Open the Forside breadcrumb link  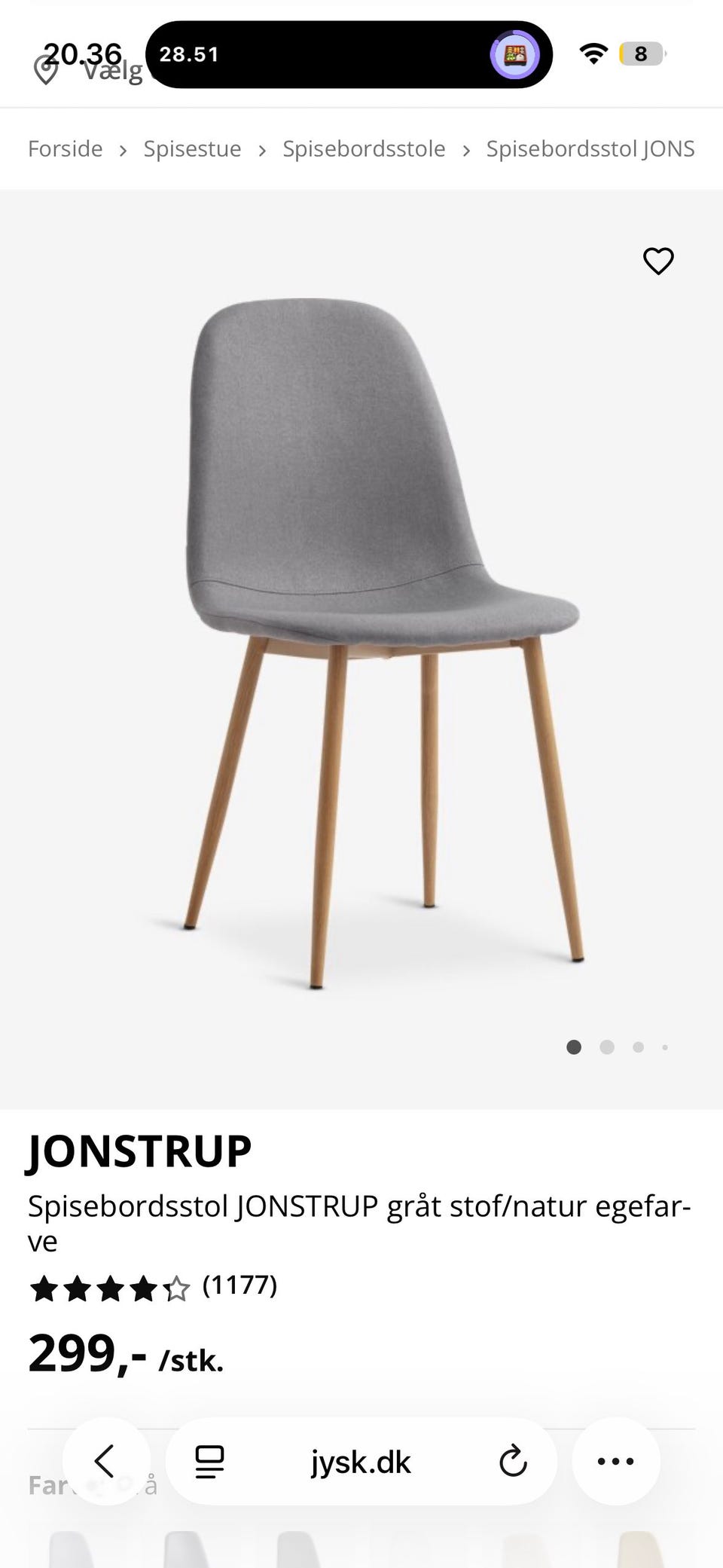[x=66, y=148]
